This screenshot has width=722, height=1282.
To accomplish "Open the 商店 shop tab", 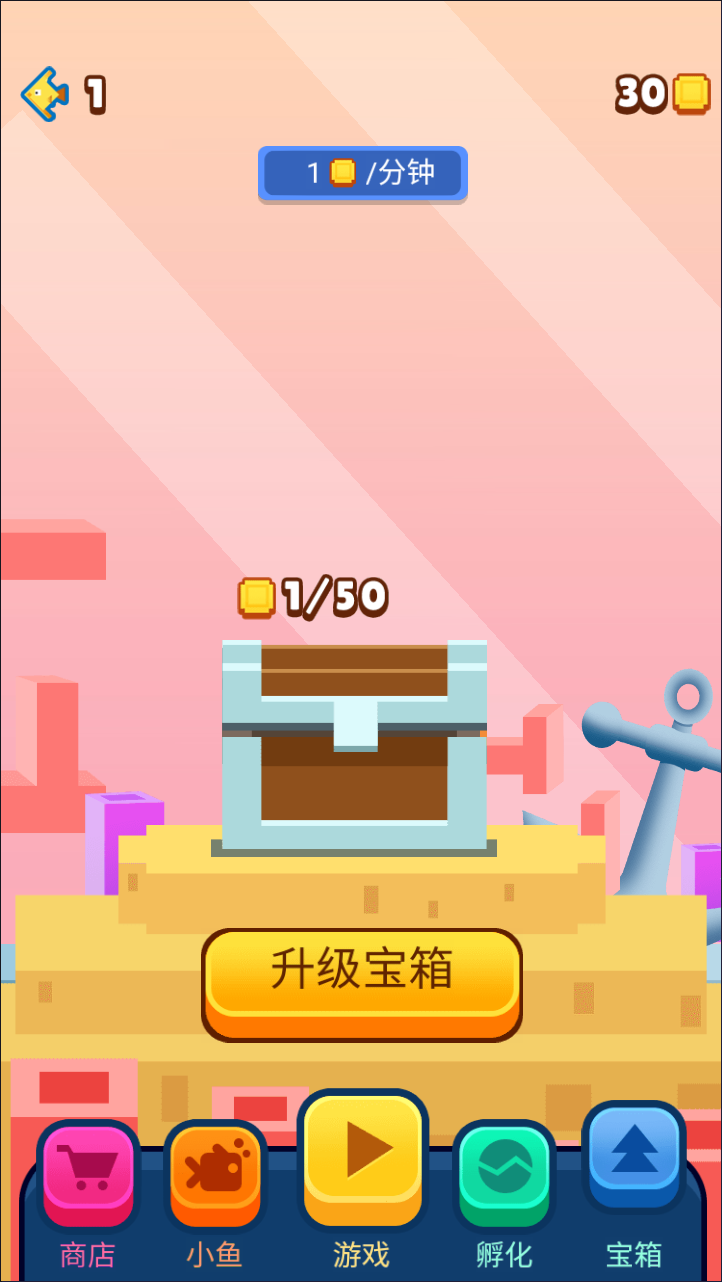I will 88,1176.
